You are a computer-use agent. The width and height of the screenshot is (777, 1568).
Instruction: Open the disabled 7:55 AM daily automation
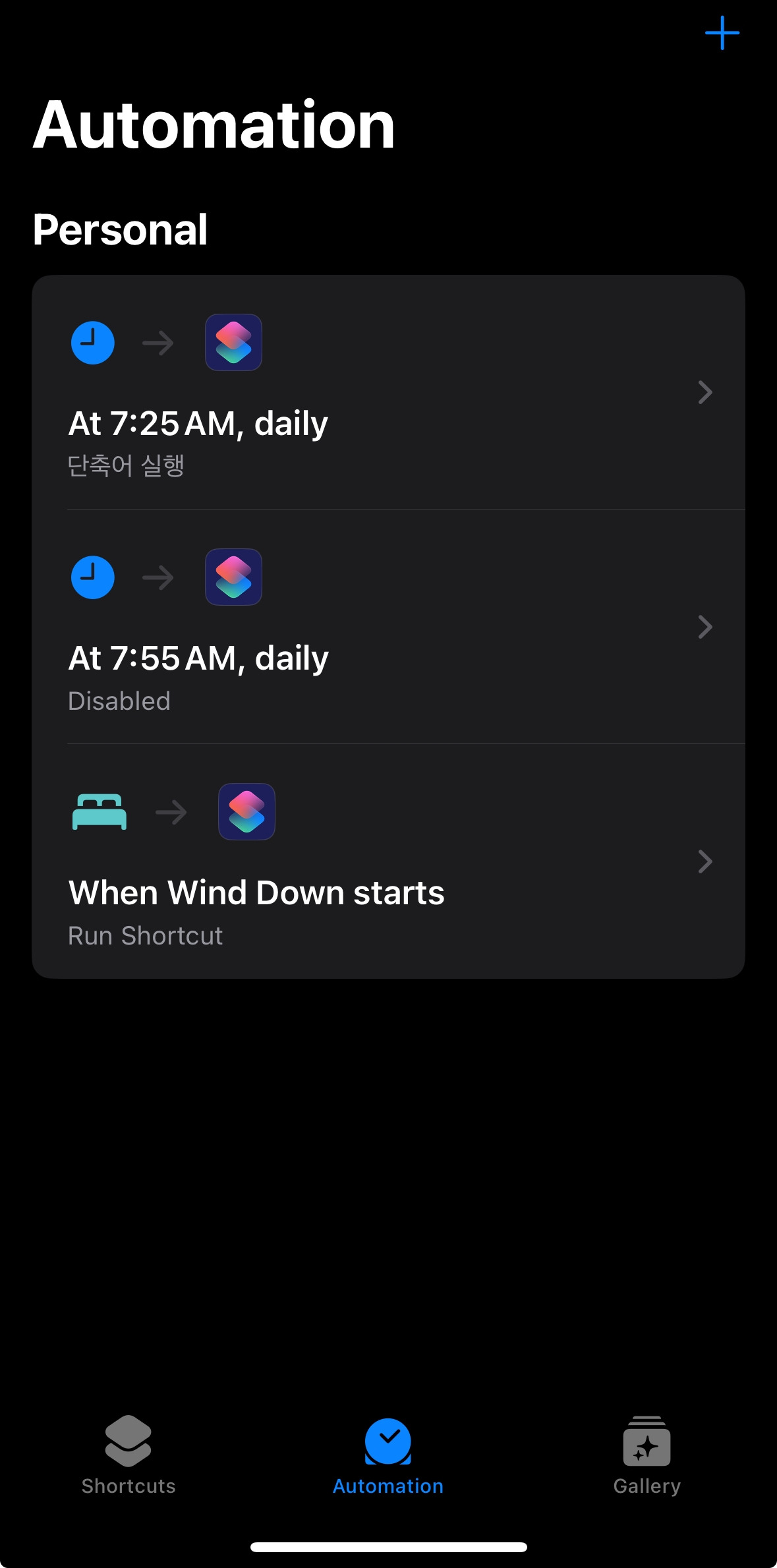388,627
